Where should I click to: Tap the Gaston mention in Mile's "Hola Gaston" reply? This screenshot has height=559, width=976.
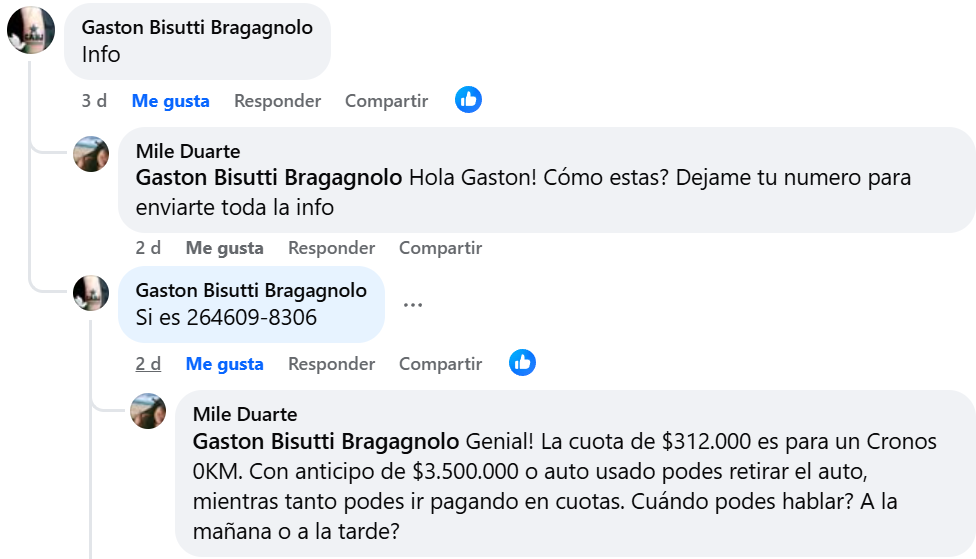(x=269, y=178)
